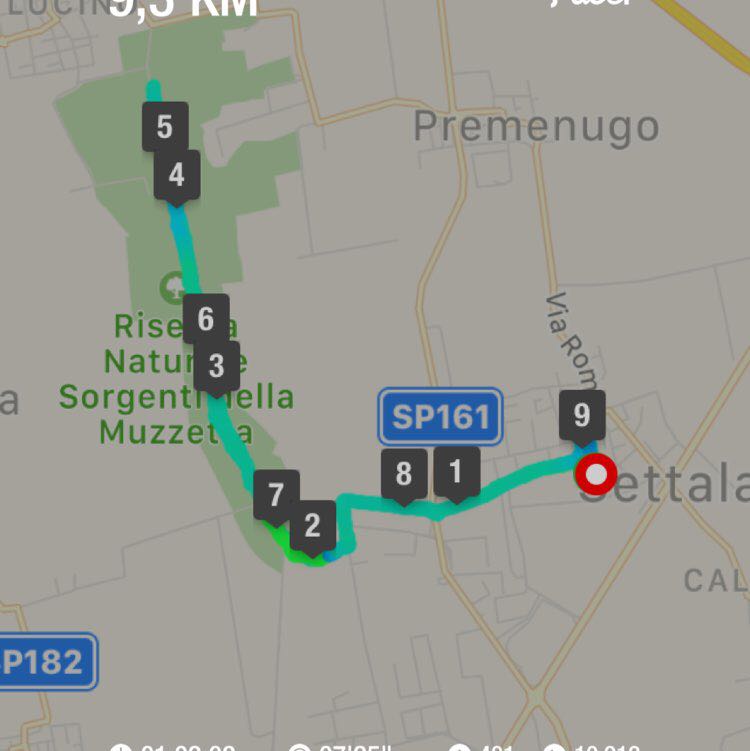750x751 pixels.
Task: Click kilometer marker 2 at the route bend
Action: click(x=311, y=522)
